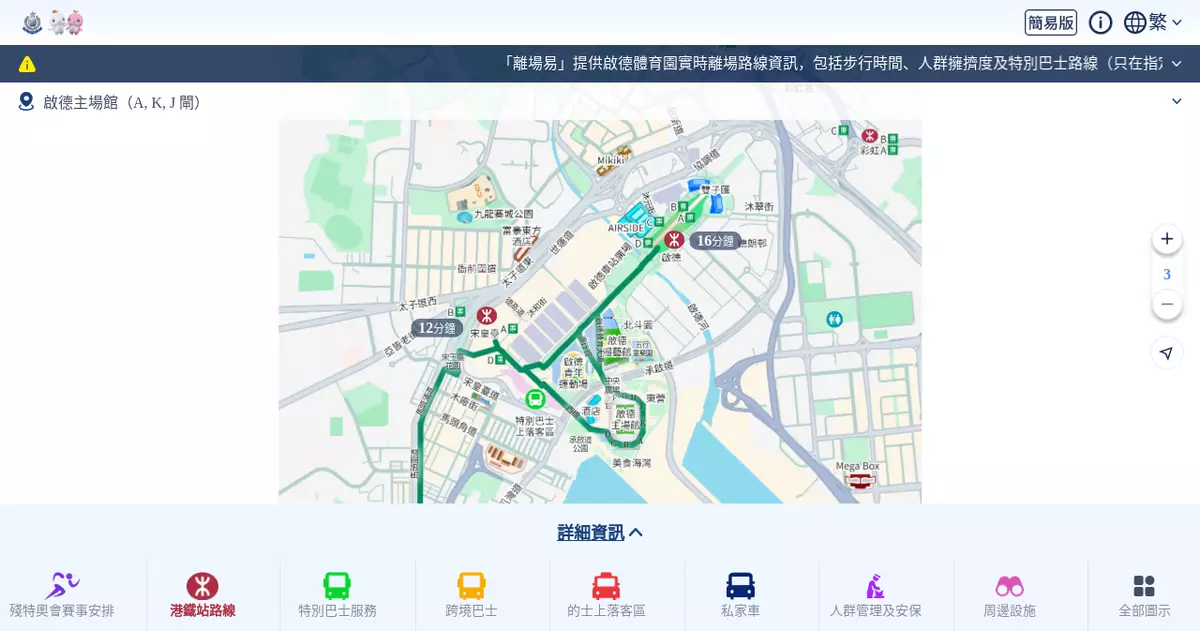Open the information icon
1200x631 pixels.
[1100, 22]
